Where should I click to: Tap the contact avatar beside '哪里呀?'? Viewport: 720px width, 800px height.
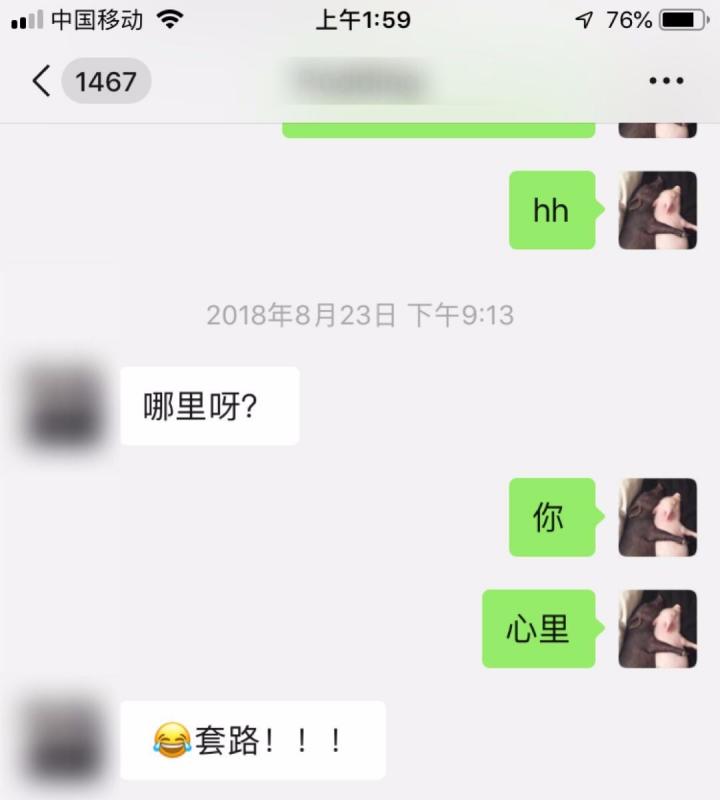(63, 406)
